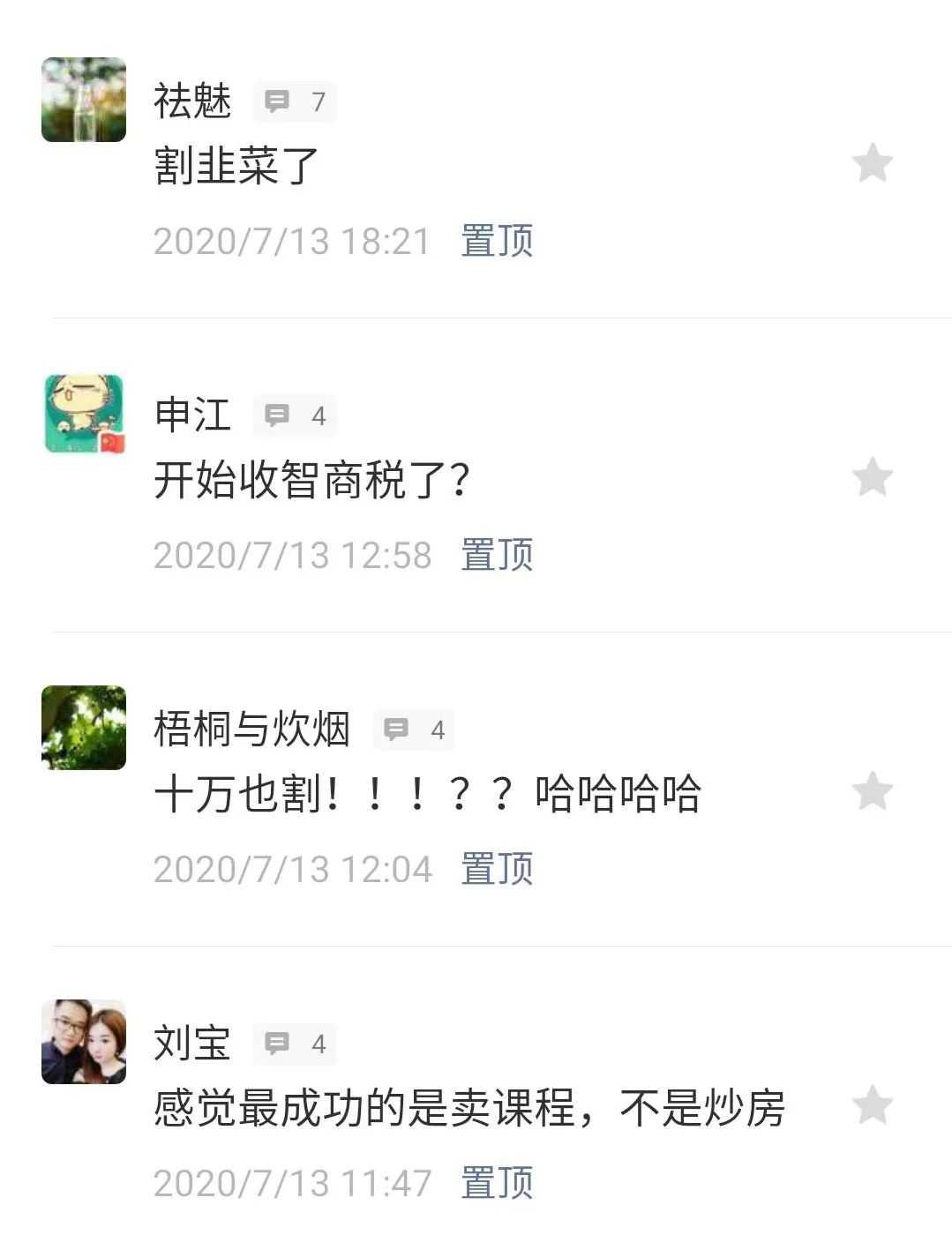The height and width of the screenshot is (1250, 952).
Task: Star 申江's comment
Action: [x=873, y=477]
